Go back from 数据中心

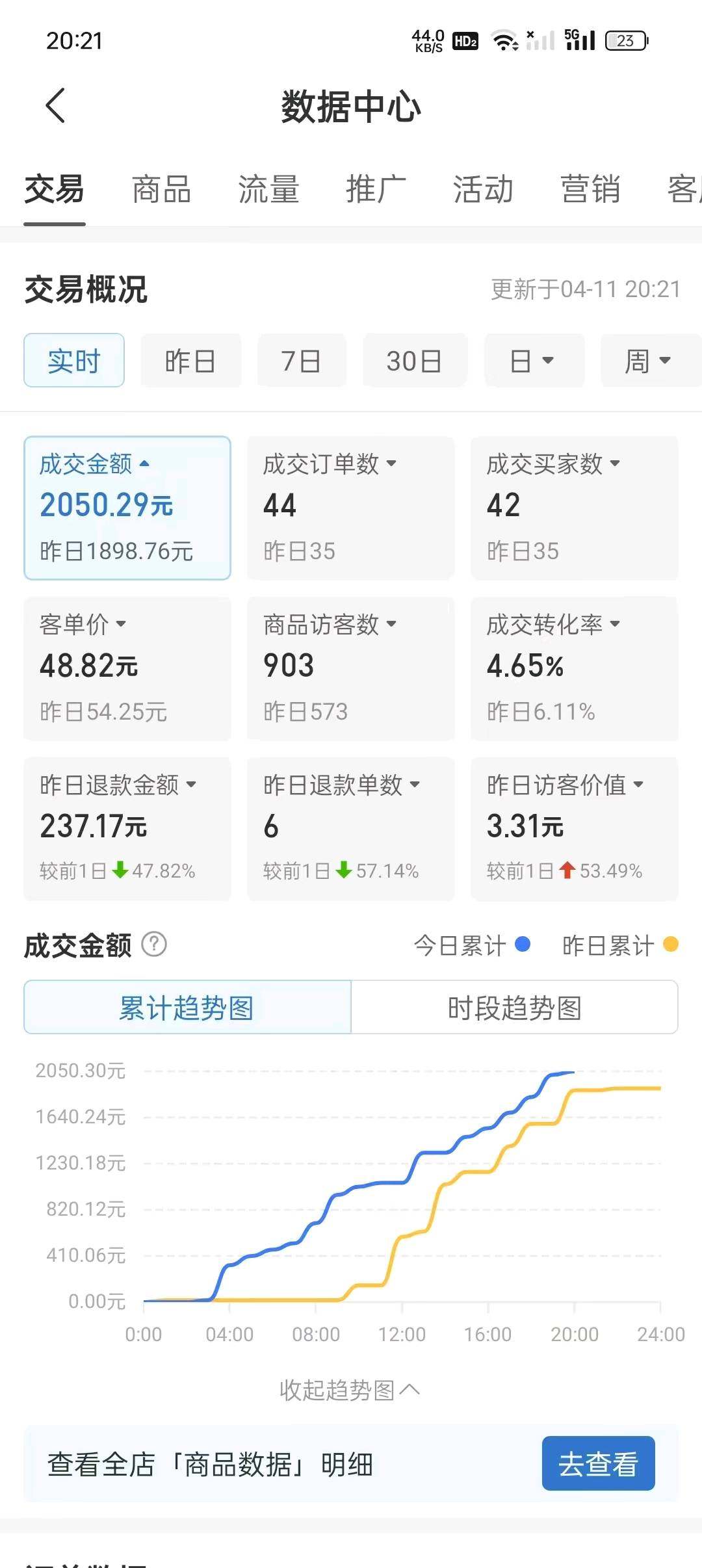click(x=56, y=105)
